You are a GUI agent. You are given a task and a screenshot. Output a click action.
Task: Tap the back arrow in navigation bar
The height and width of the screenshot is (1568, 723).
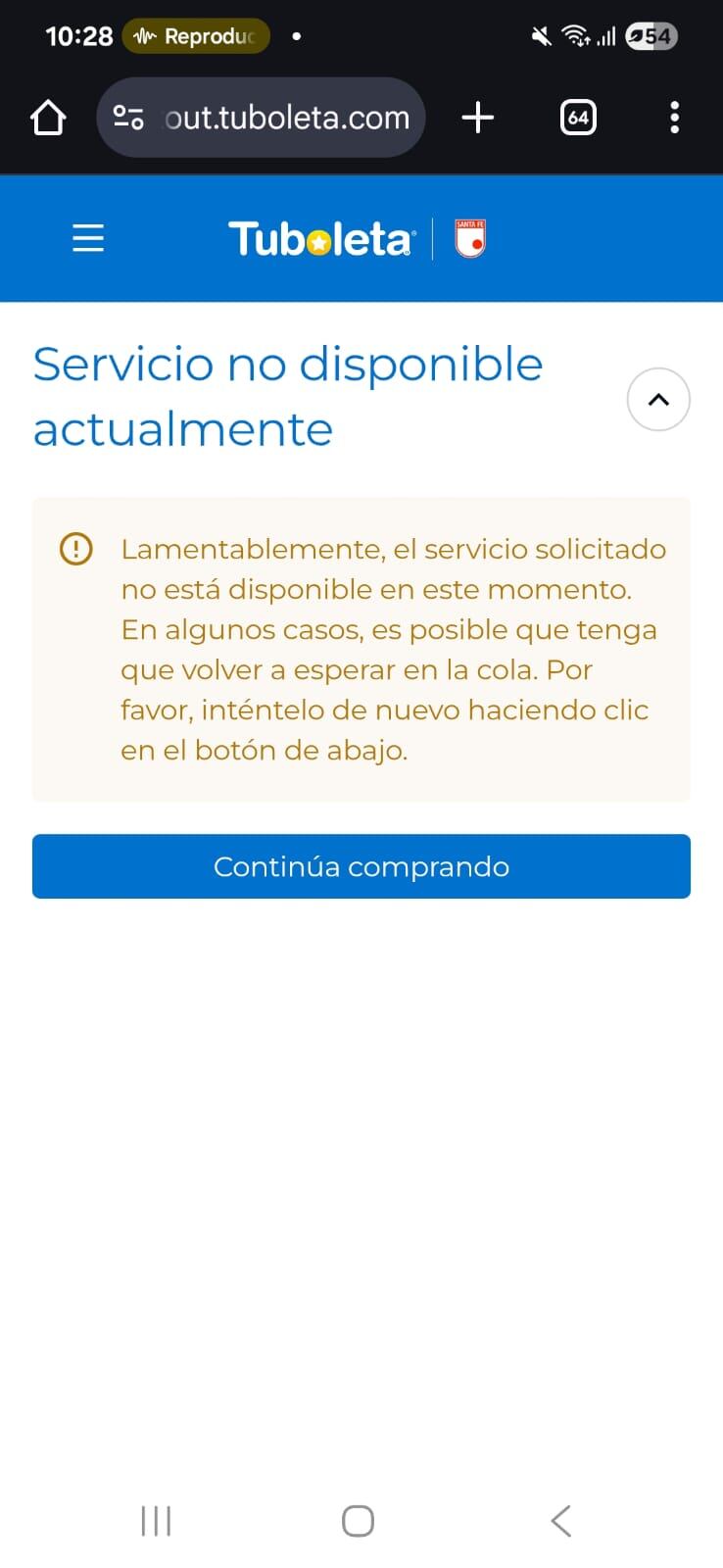559,1521
